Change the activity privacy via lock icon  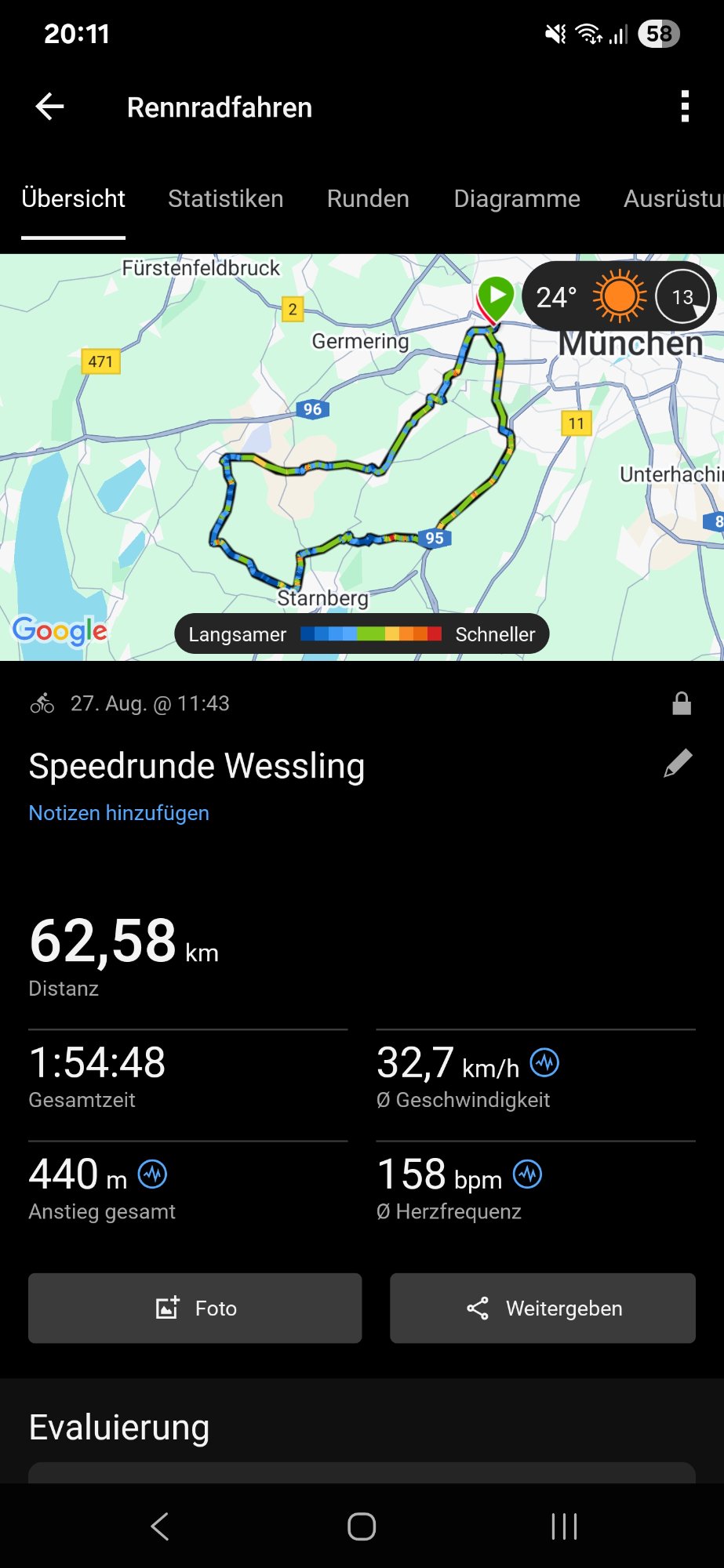[x=682, y=703]
